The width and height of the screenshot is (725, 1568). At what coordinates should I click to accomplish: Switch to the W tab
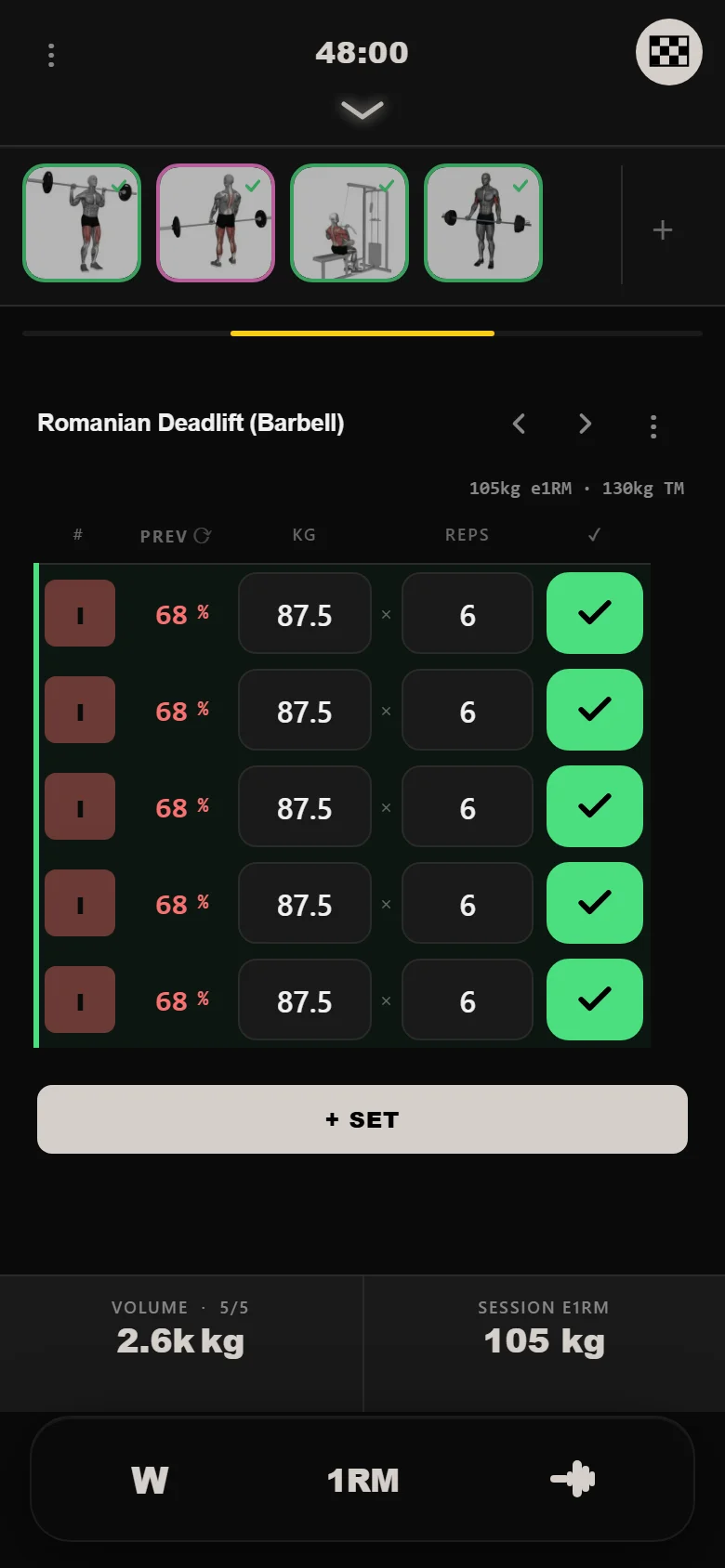click(150, 1480)
